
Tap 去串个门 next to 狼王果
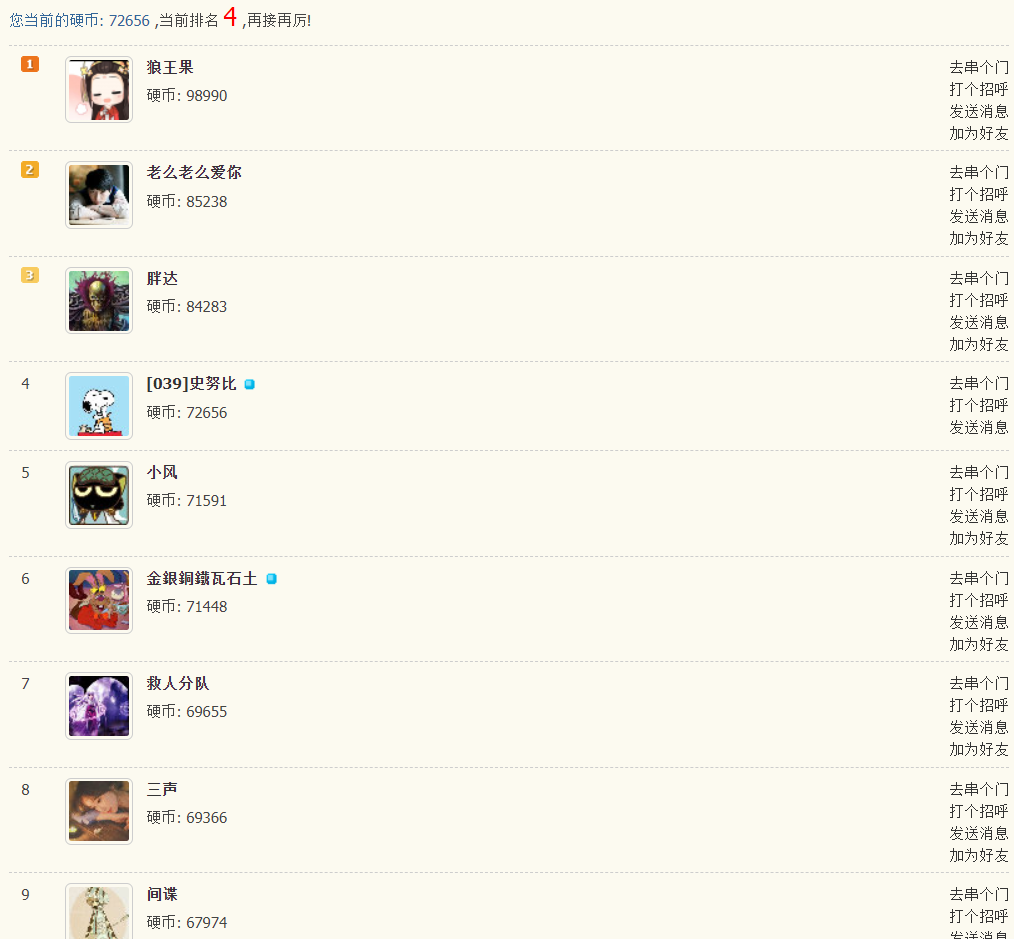(978, 67)
